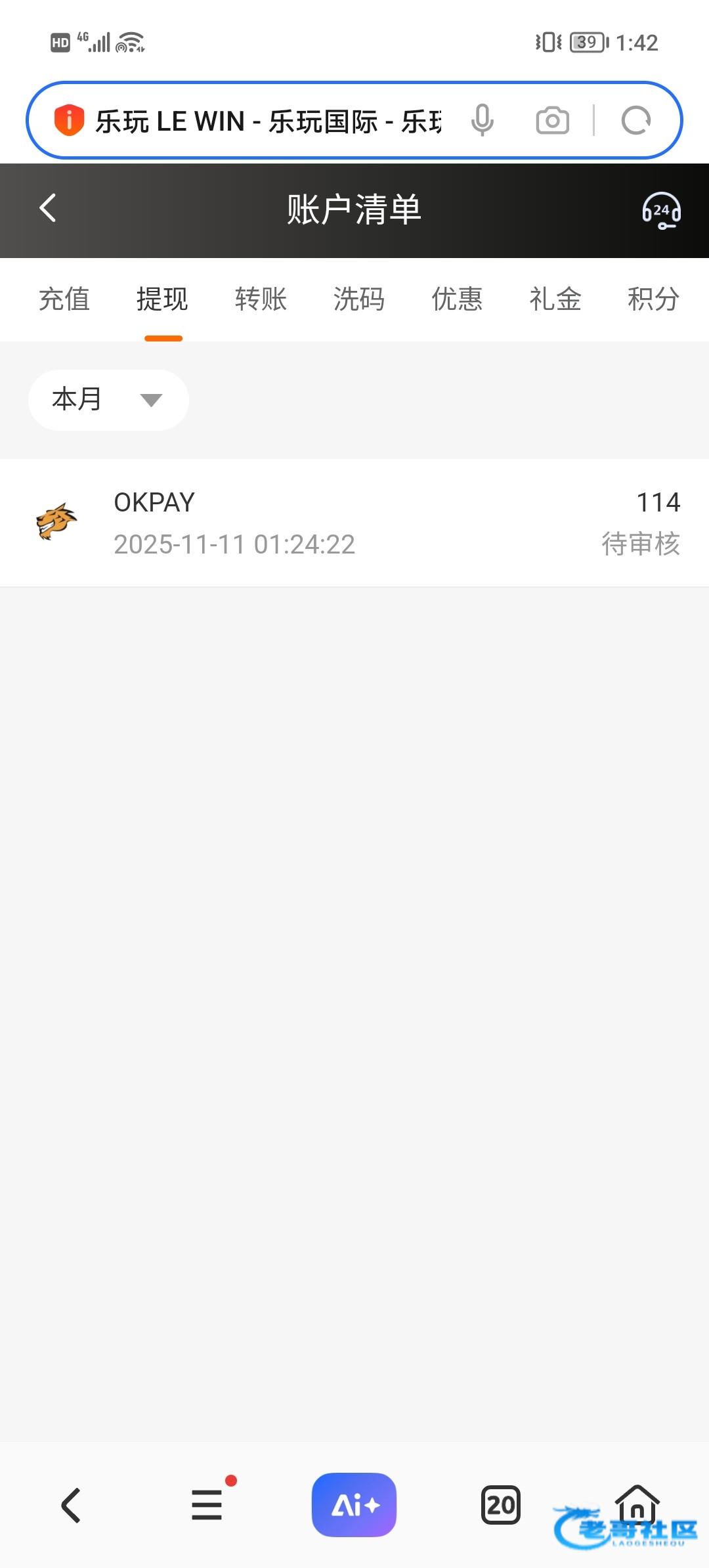Show the 20 open browser tabs
Screen dimensions: 709x1568
pos(501,1505)
